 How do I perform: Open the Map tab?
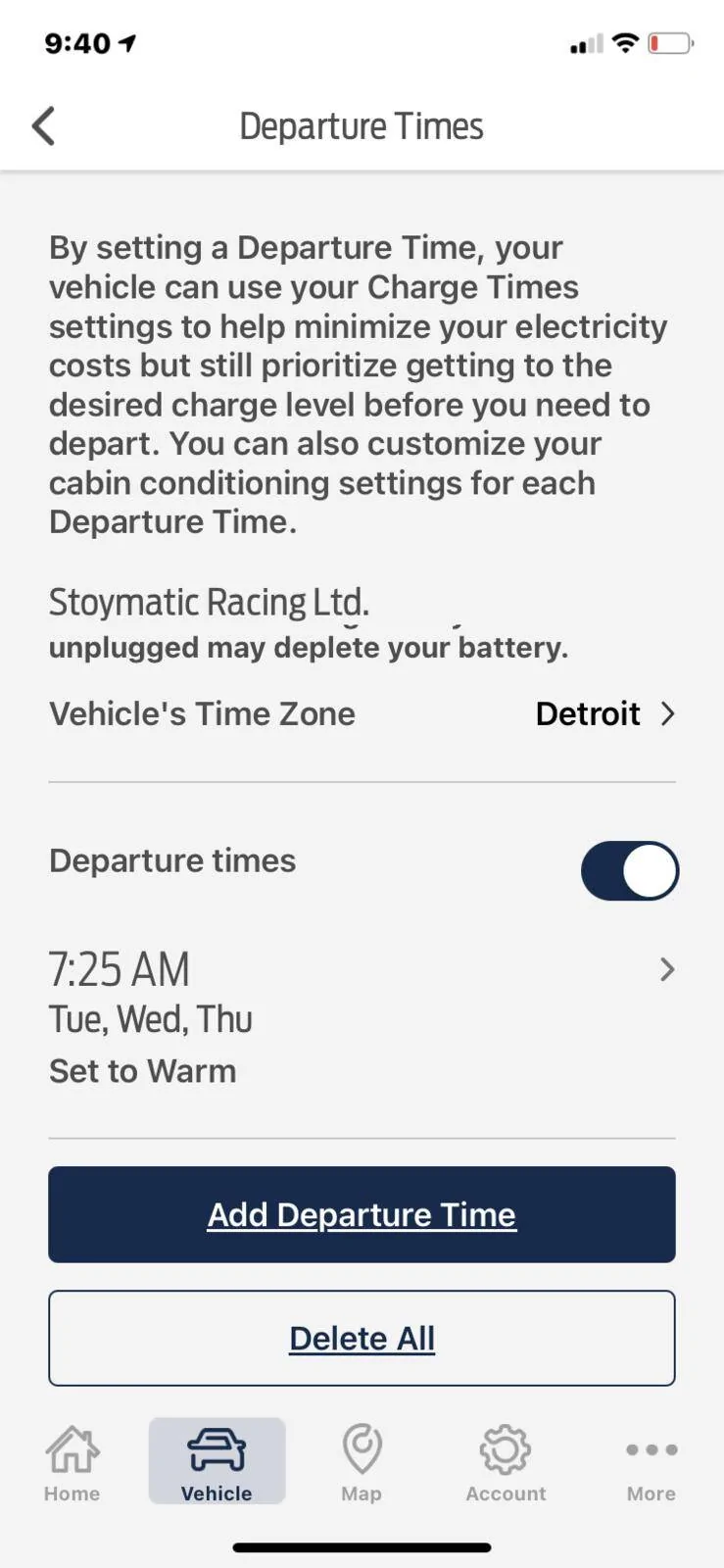(x=362, y=1463)
